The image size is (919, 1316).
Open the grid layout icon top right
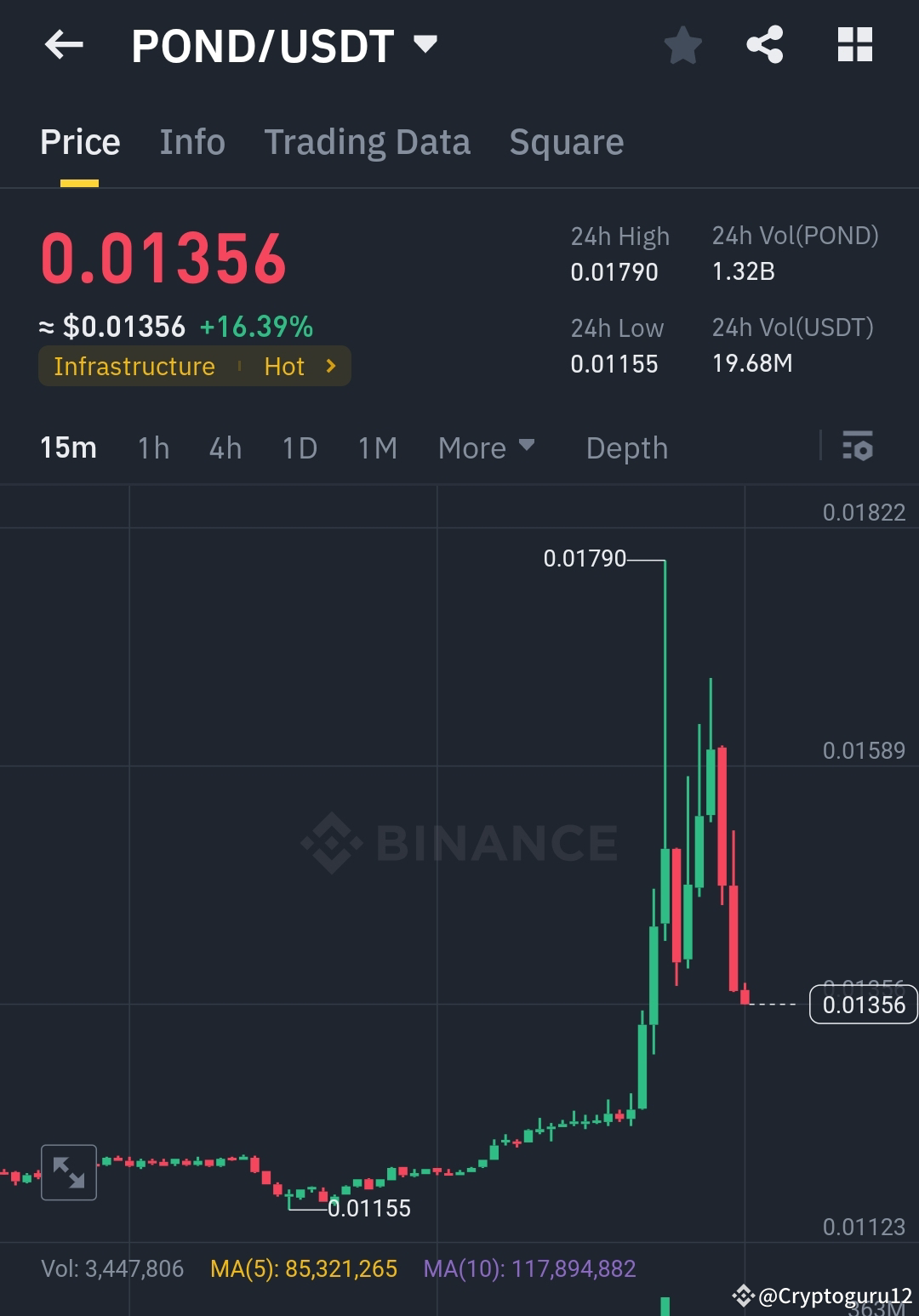click(854, 46)
